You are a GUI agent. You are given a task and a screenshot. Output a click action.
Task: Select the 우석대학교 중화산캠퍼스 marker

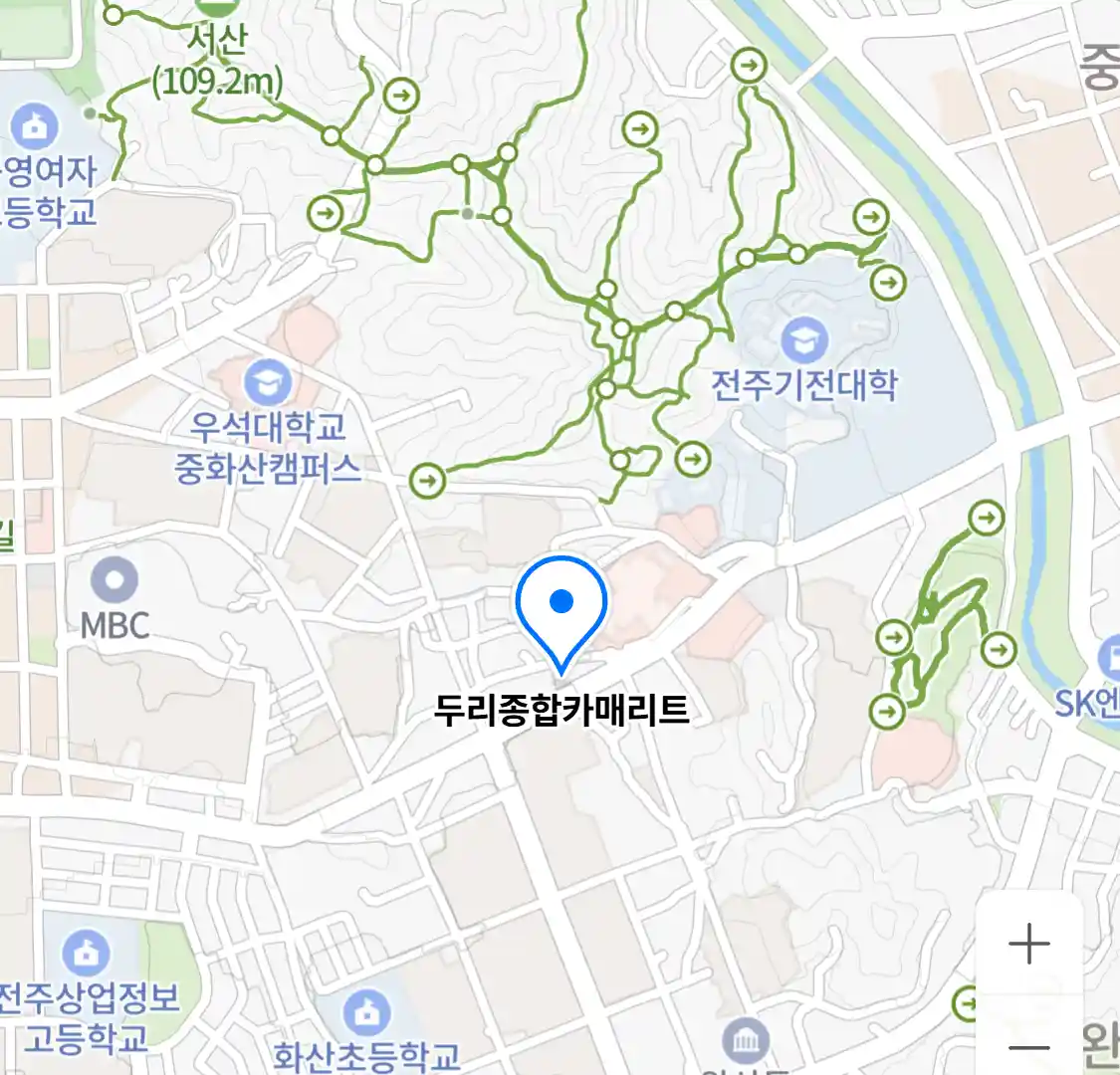(267, 383)
